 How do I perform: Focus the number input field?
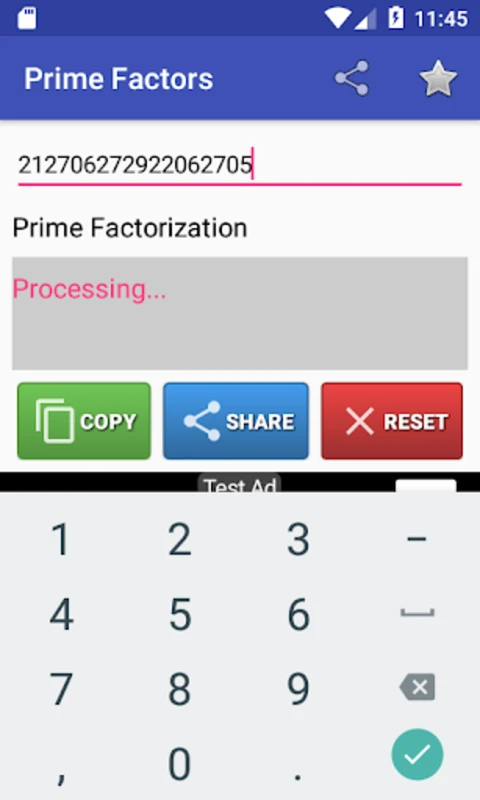tap(240, 166)
